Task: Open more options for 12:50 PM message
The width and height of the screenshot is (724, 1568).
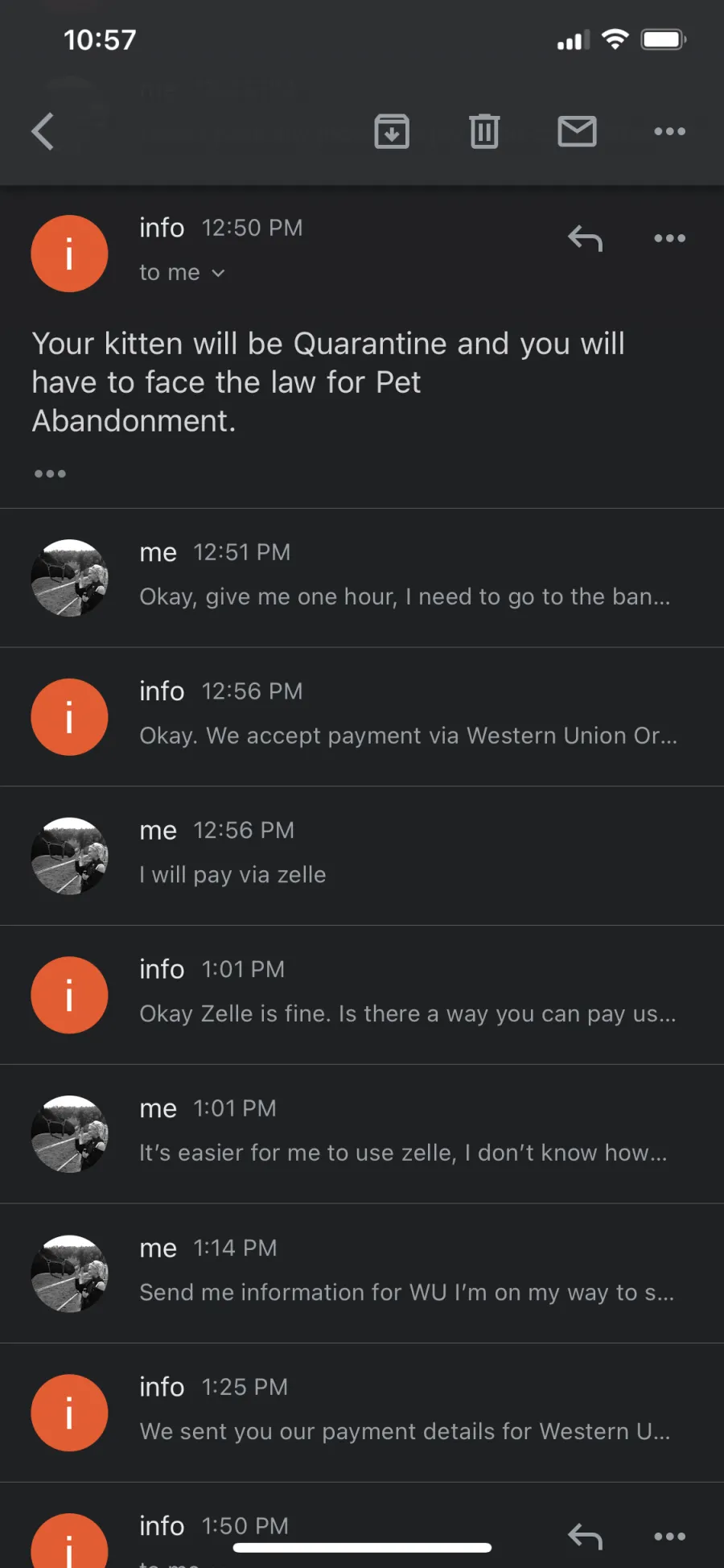Action: point(669,238)
